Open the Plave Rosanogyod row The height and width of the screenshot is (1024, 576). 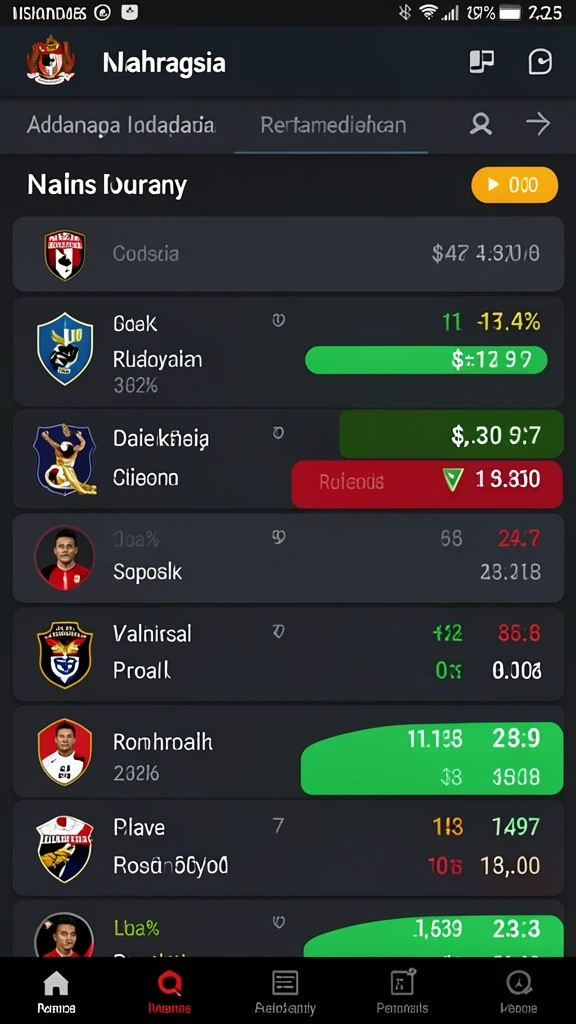[x=288, y=848]
